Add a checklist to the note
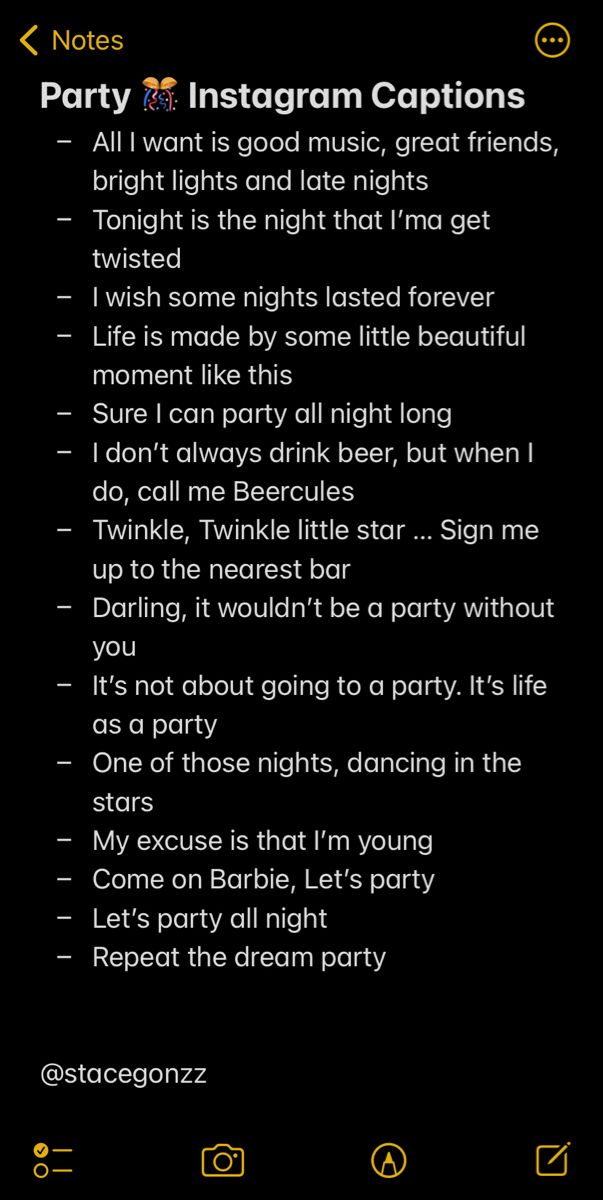The width and height of the screenshot is (603, 1200). point(53,1160)
